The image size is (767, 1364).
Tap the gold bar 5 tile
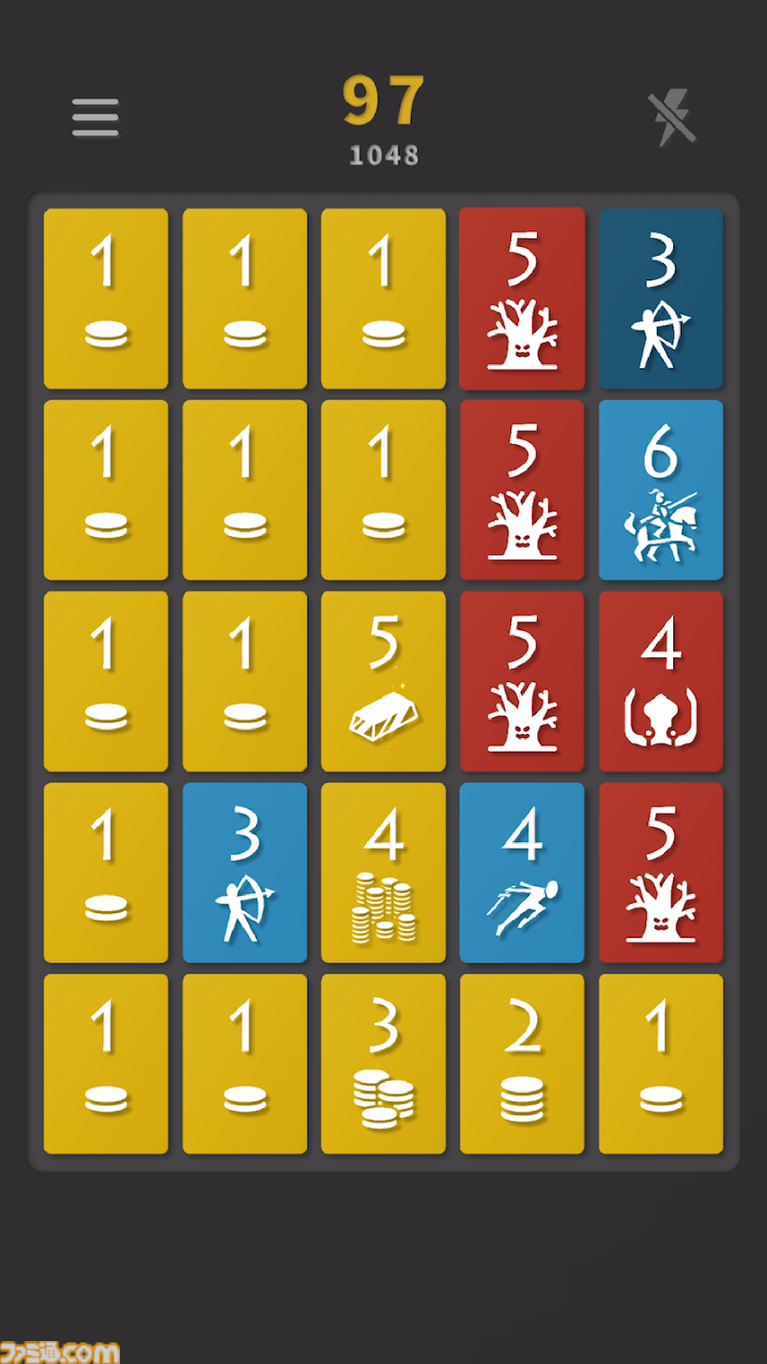pyautogui.click(x=383, y=681)
